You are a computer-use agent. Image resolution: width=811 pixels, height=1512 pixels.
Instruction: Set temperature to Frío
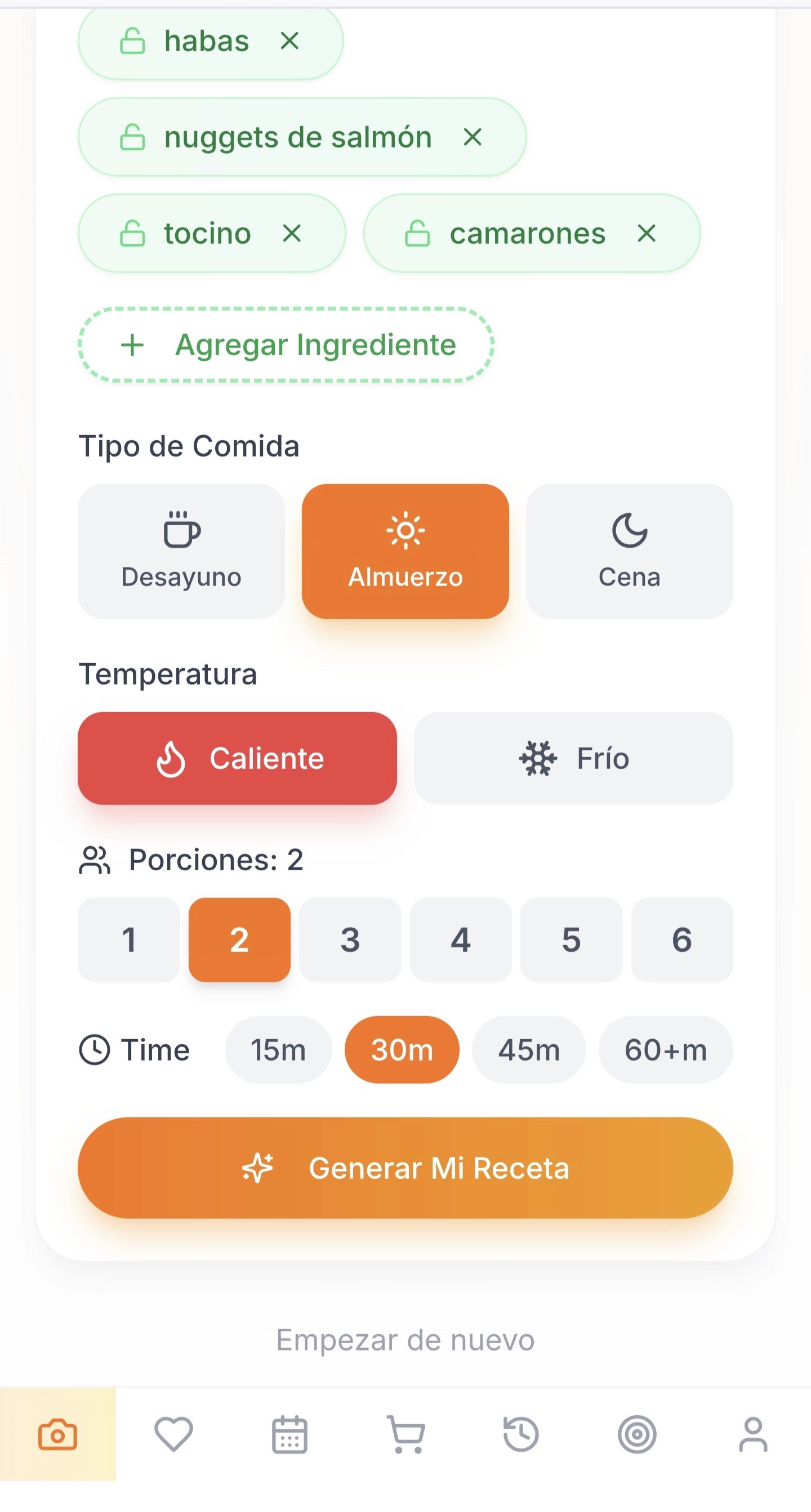[x=573, y=758]
